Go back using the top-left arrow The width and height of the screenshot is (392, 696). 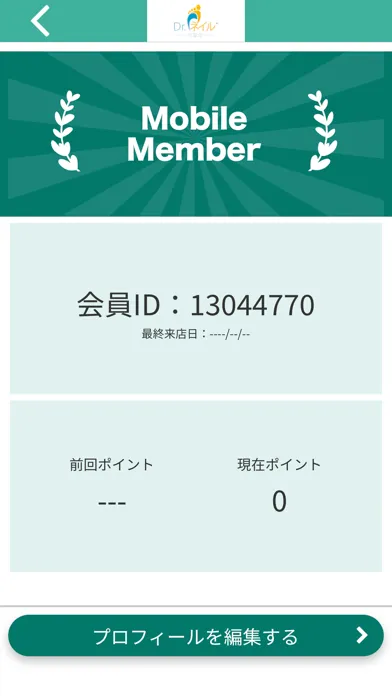(x=40, y=21)
